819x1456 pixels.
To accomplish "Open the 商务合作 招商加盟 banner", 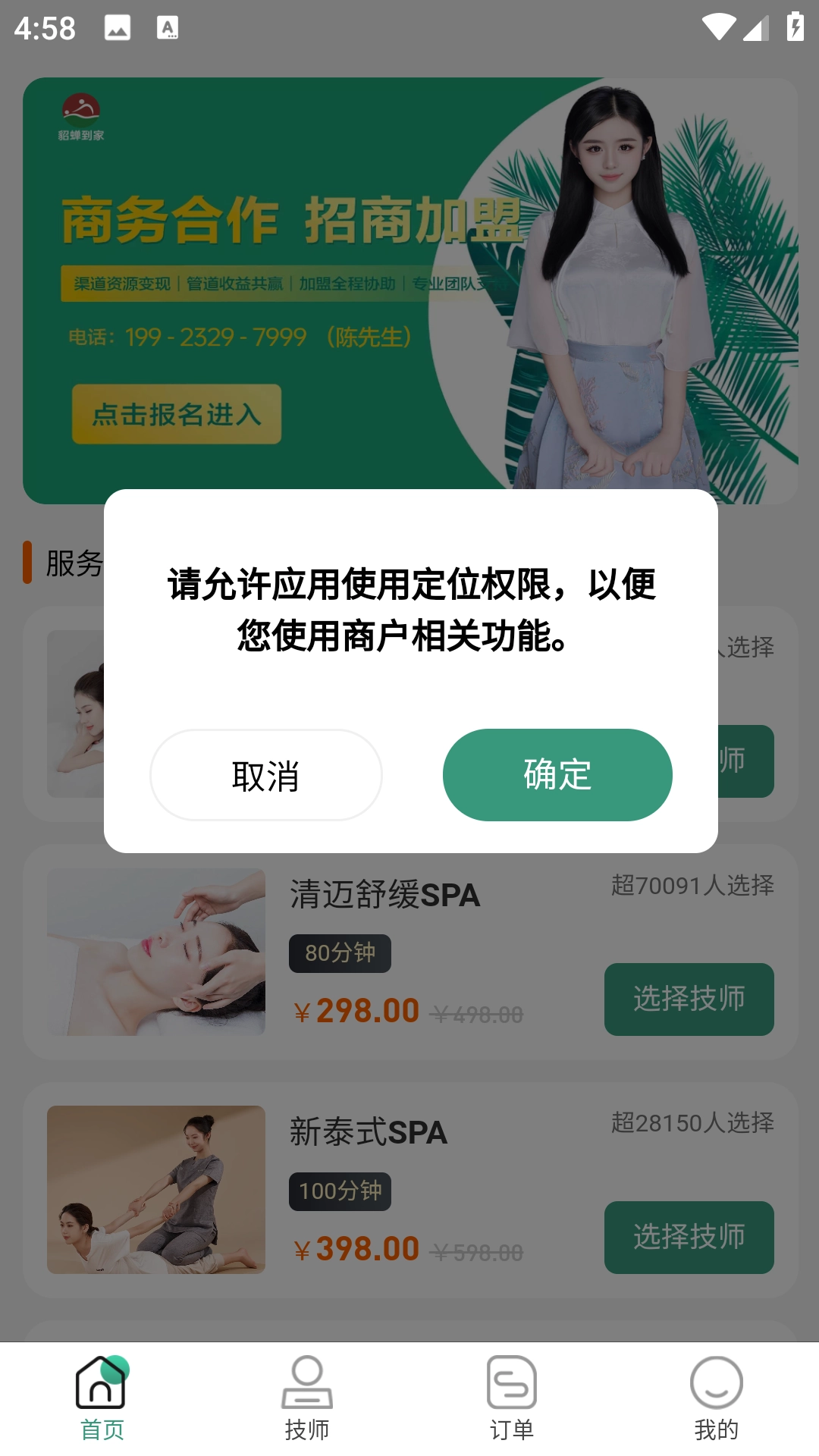I will 409,290.
